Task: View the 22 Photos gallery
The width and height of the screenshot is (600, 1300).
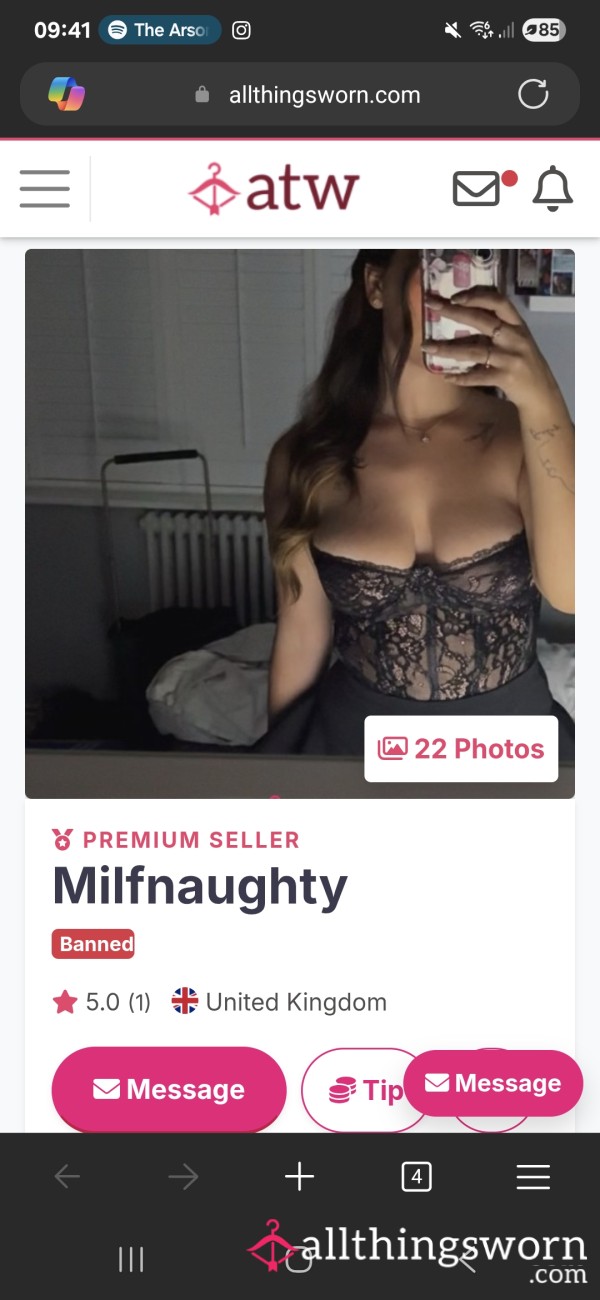Action: click(x=461, y=749)
